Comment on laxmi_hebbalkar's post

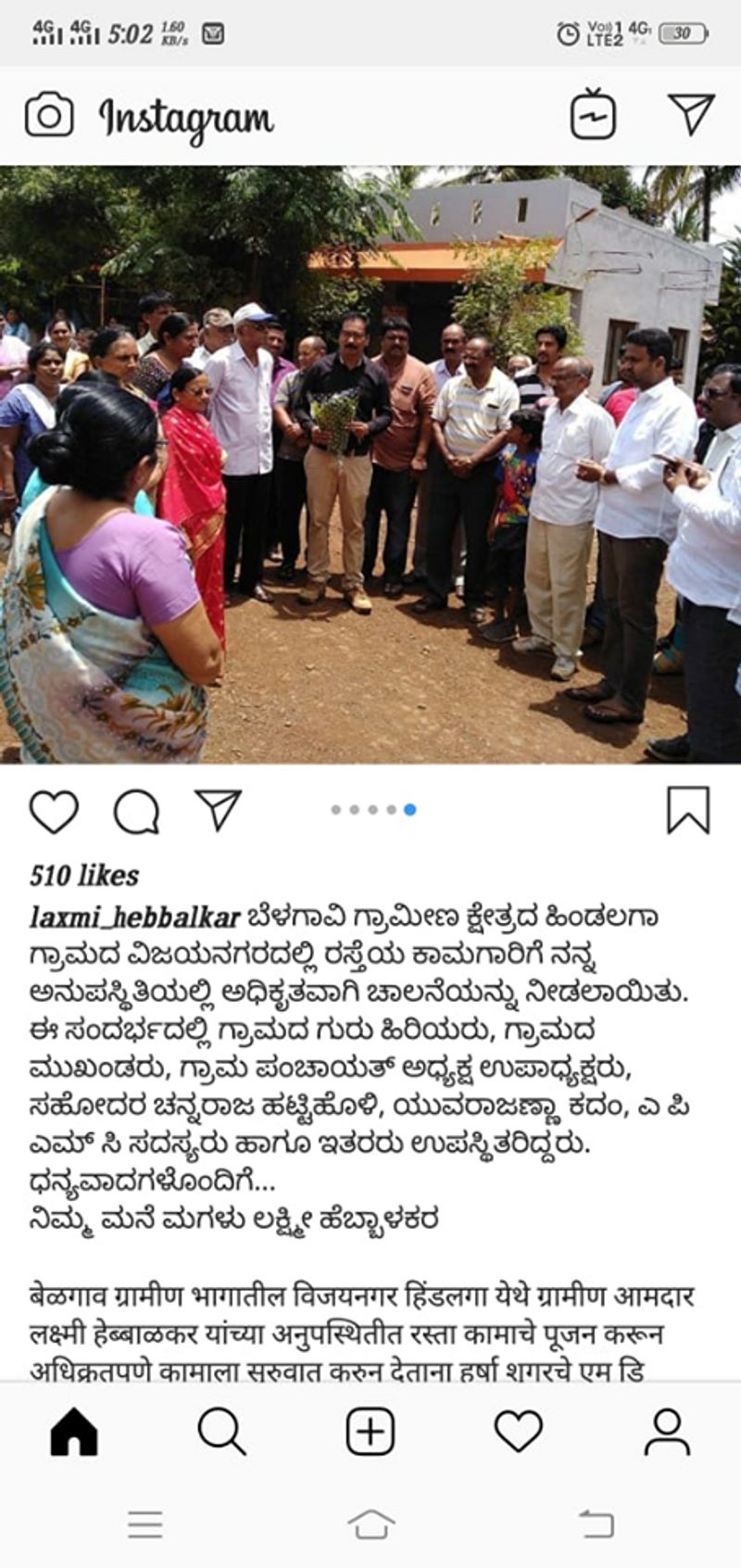pos(136,812)
